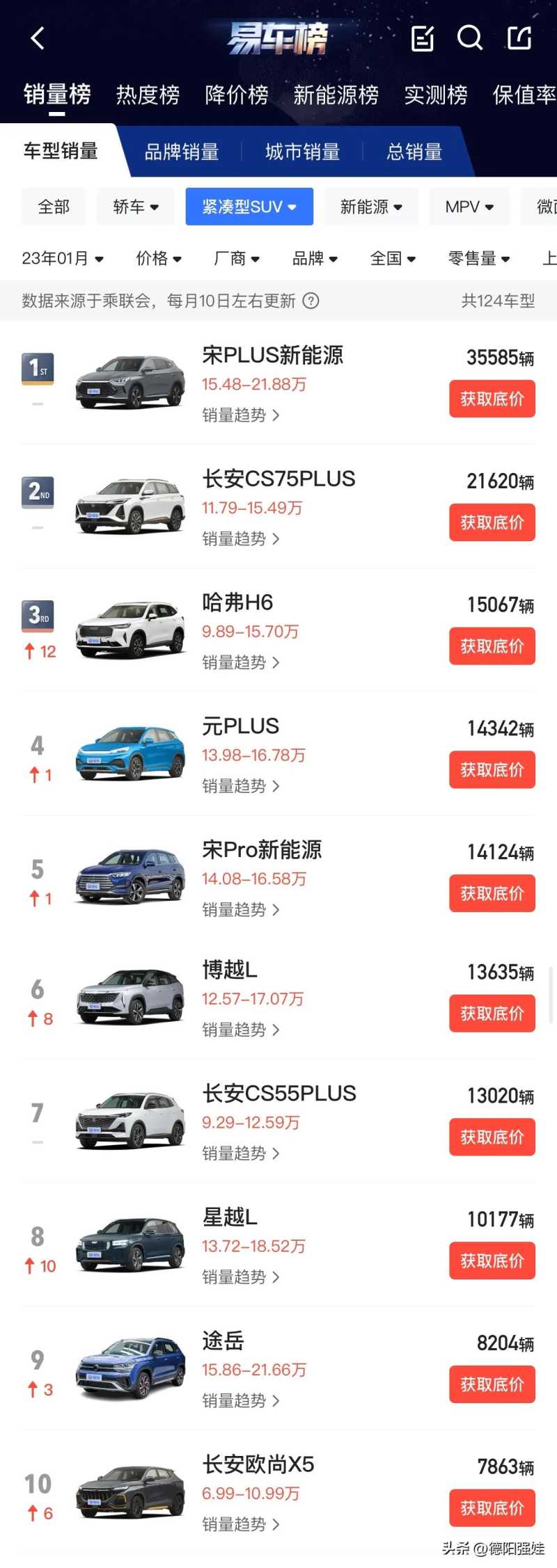This screenshot has width=557, height=1568.
Task: Share this ranking page
Action: (519, 38)
